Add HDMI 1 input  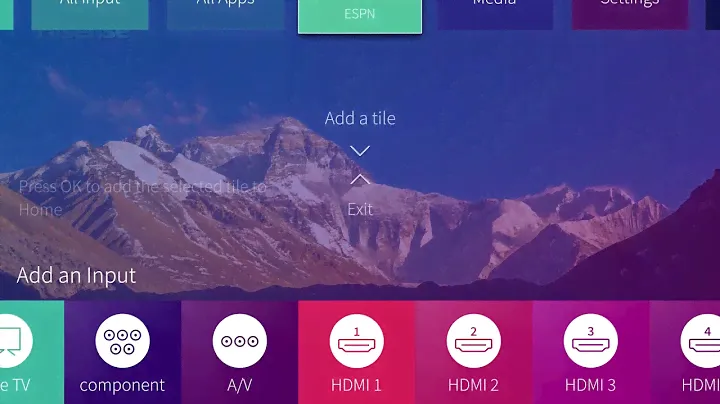tap(356, 352)
